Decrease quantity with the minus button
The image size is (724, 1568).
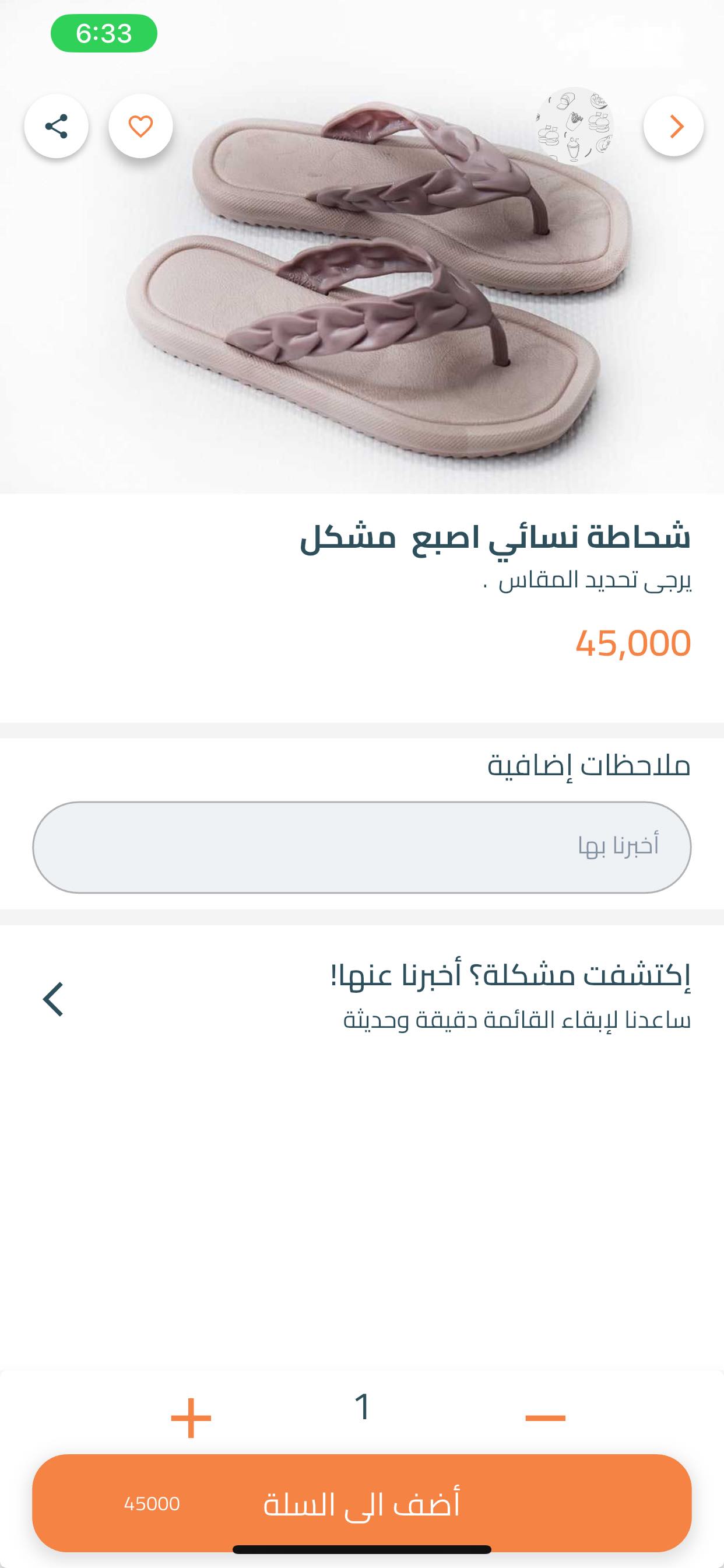tap(545, 1417)
